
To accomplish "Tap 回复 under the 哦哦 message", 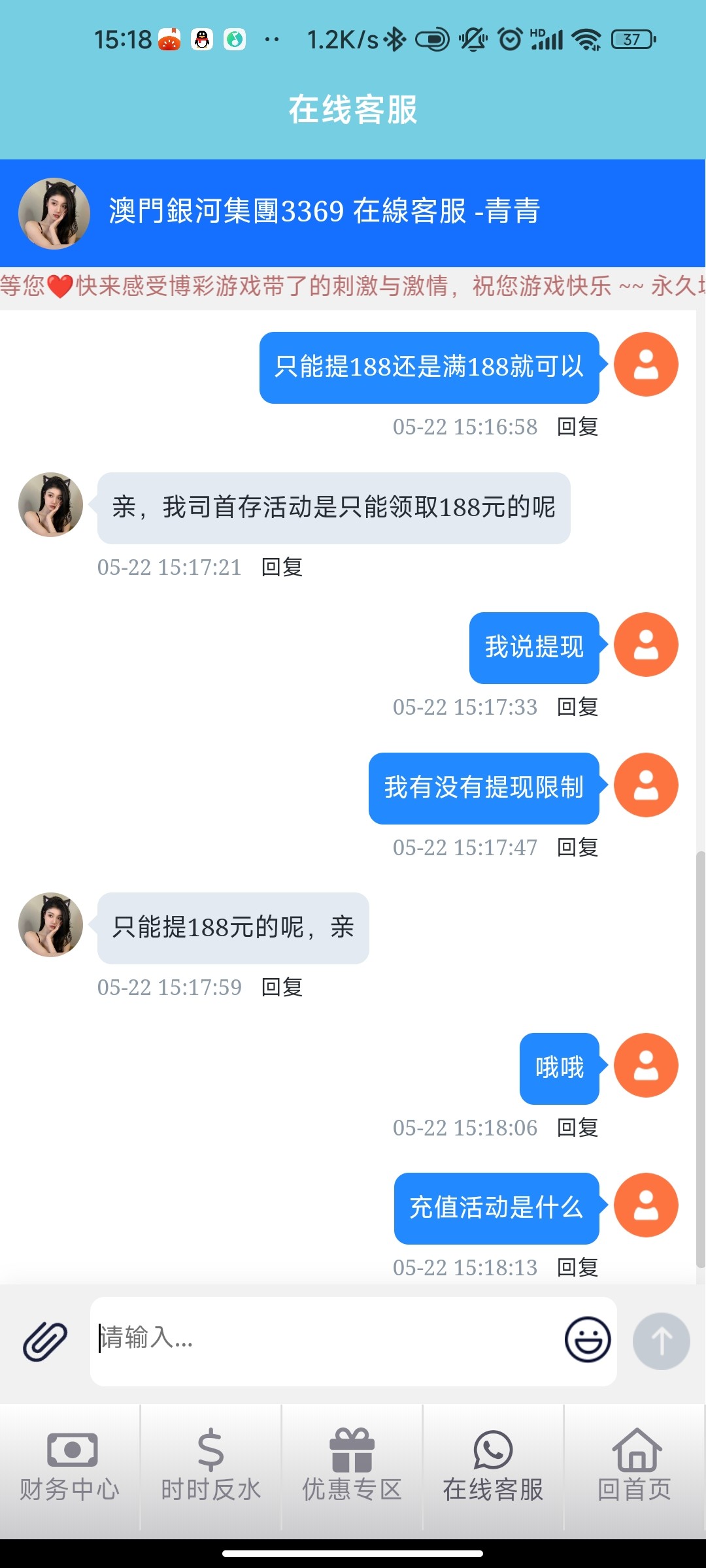I will [577, 1128].
